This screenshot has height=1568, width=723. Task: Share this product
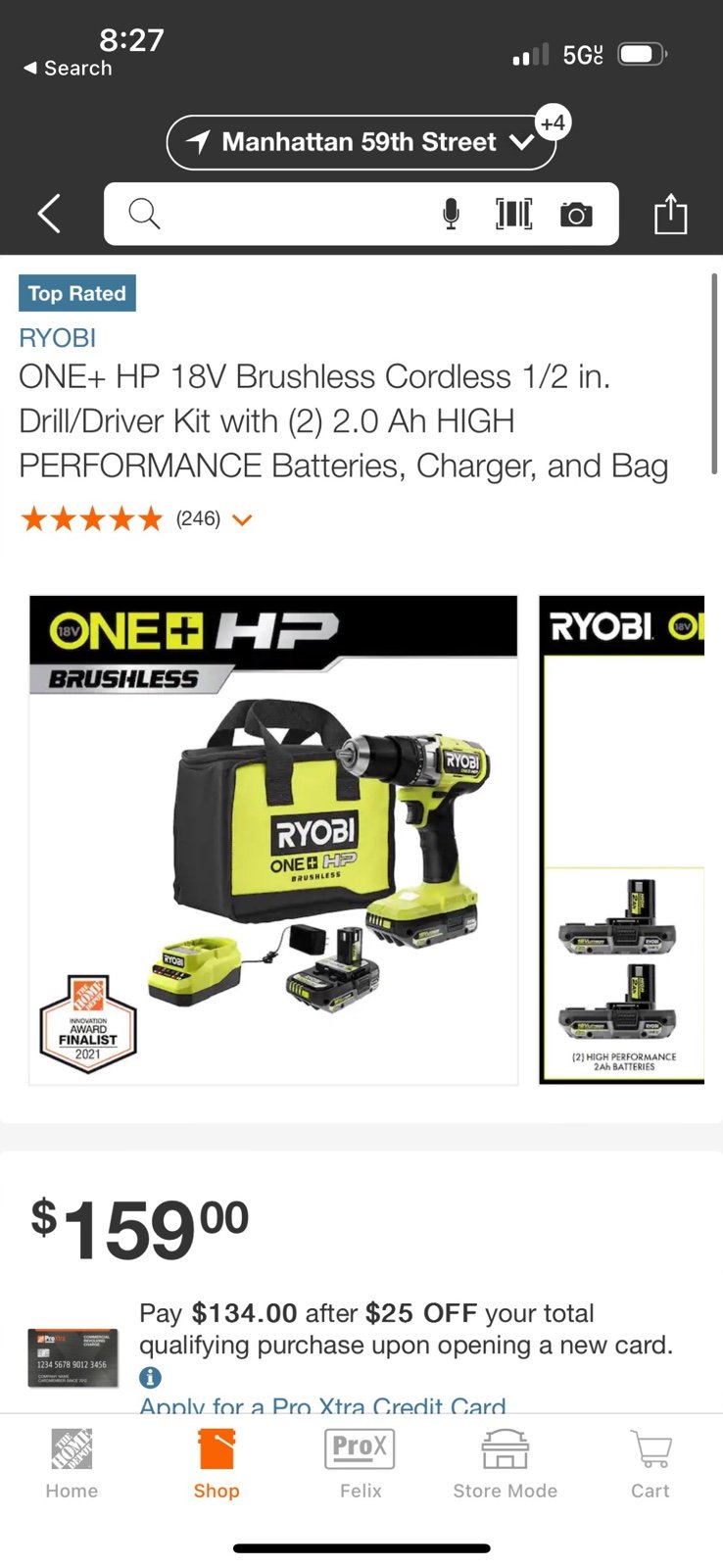click(x=670, y=213)
